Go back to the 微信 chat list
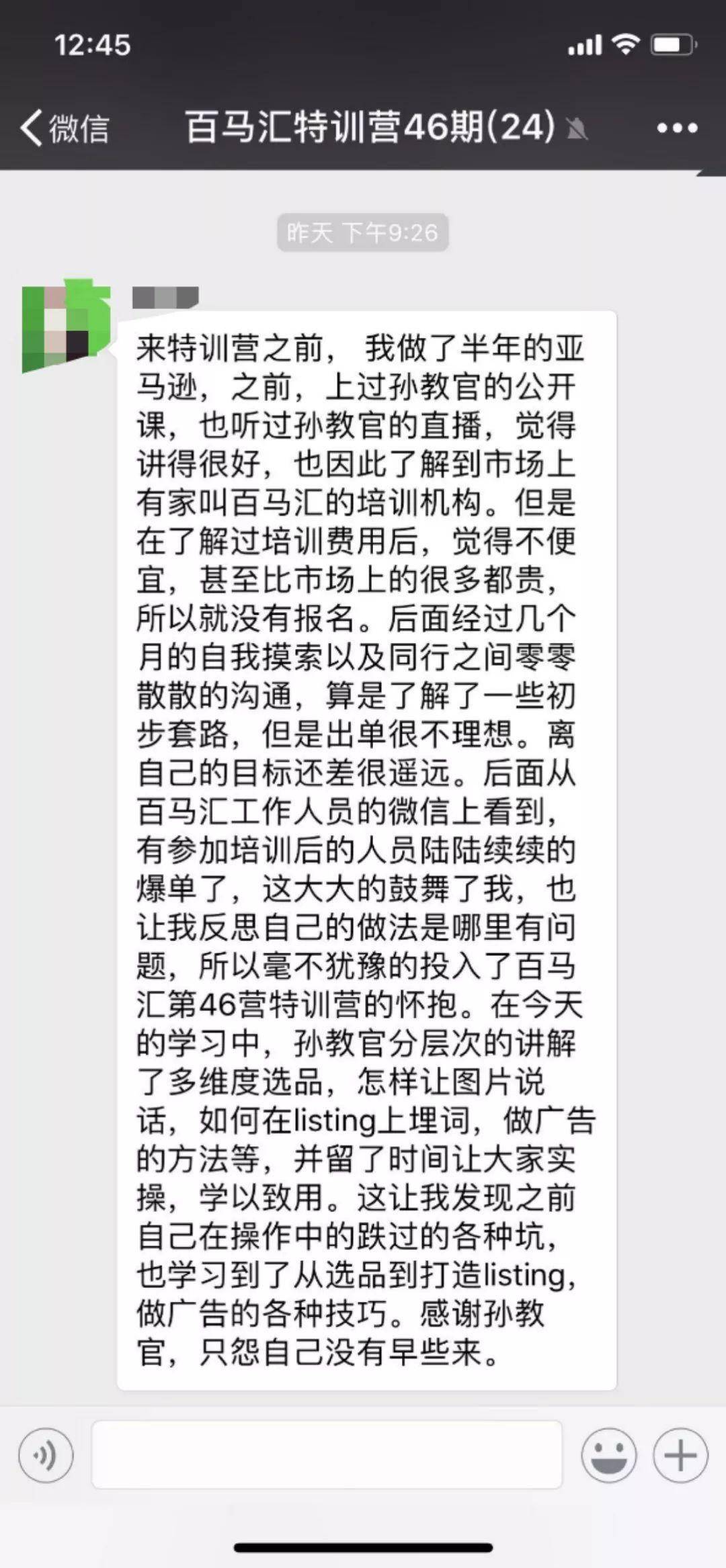 coord(65,128)
